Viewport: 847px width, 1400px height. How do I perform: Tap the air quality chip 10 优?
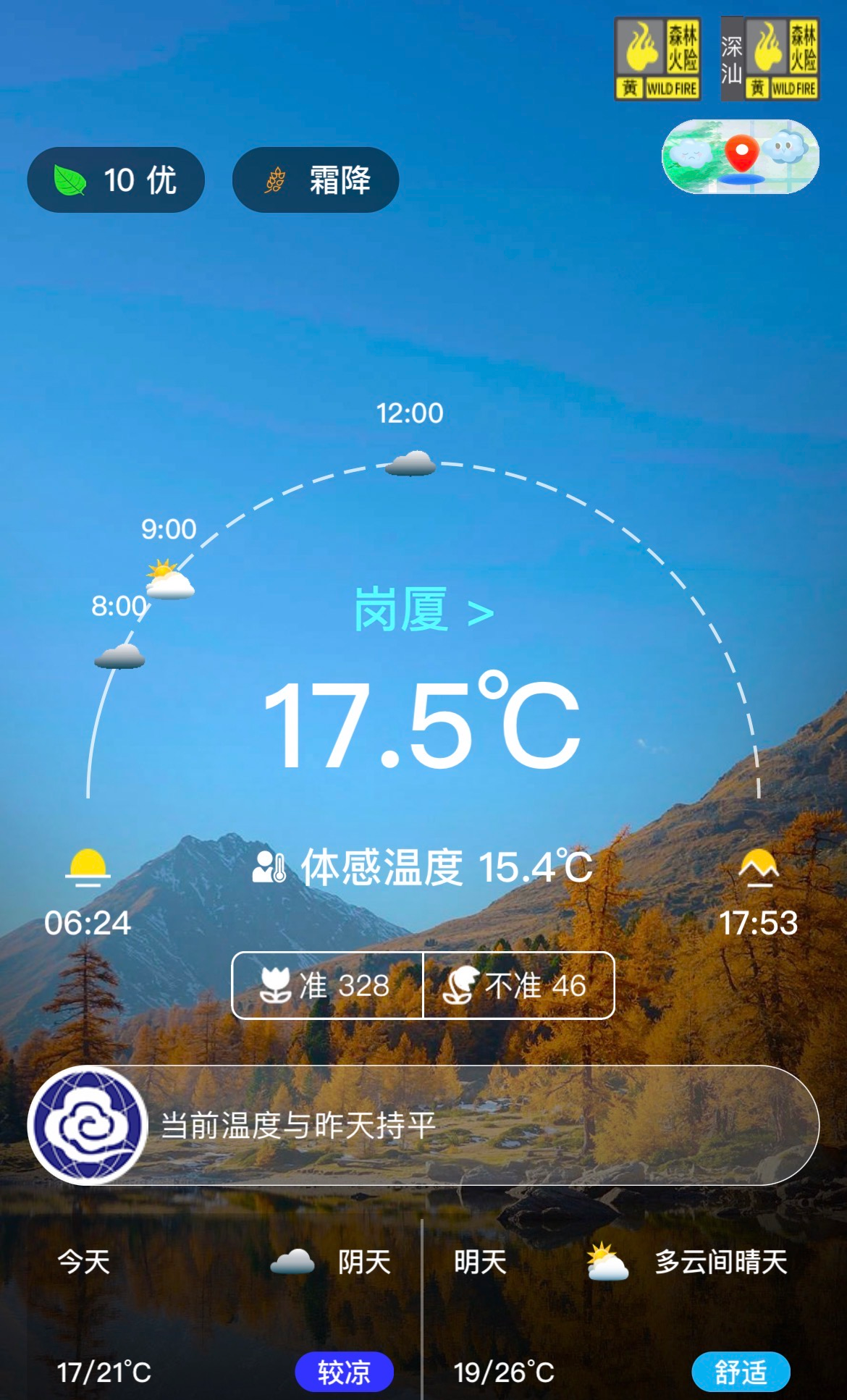116,180
